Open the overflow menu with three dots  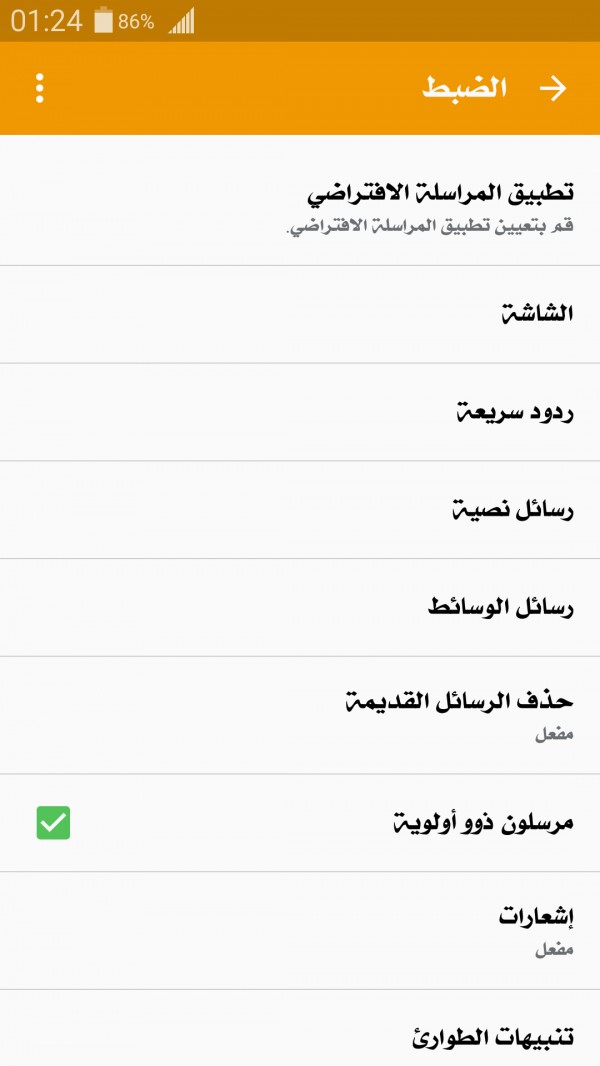click(x=40, y=88)
